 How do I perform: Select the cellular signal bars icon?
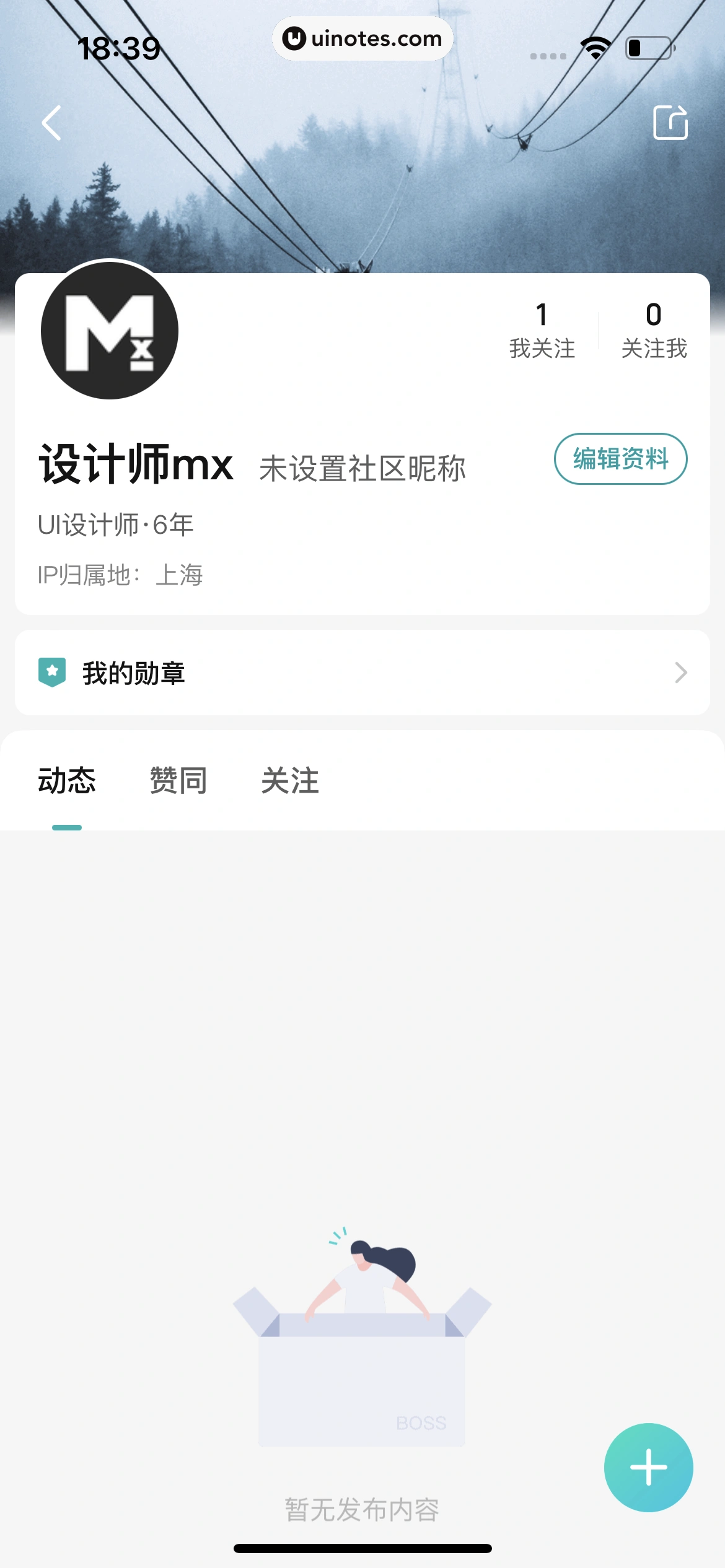click(546, 55)
